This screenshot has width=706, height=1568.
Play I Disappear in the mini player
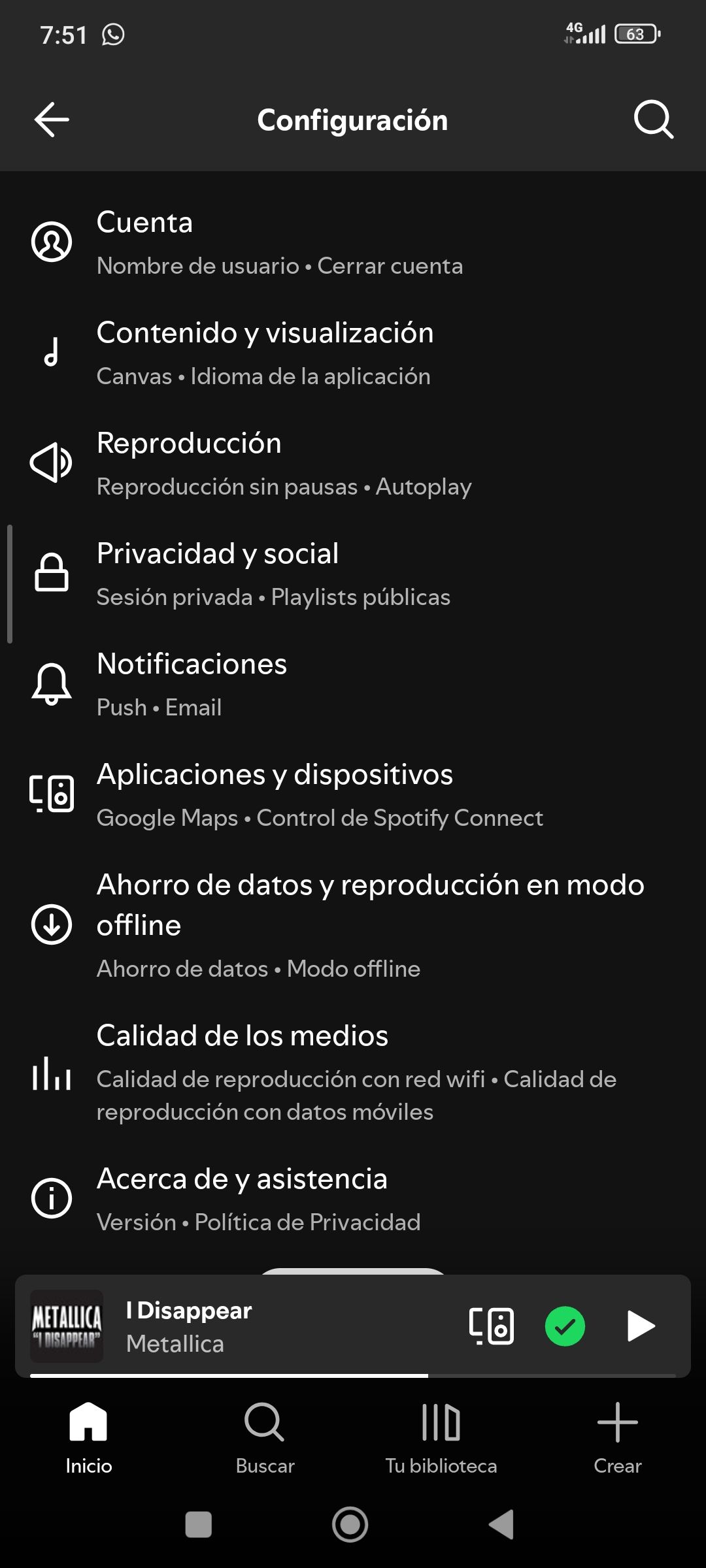point(641,1326)
